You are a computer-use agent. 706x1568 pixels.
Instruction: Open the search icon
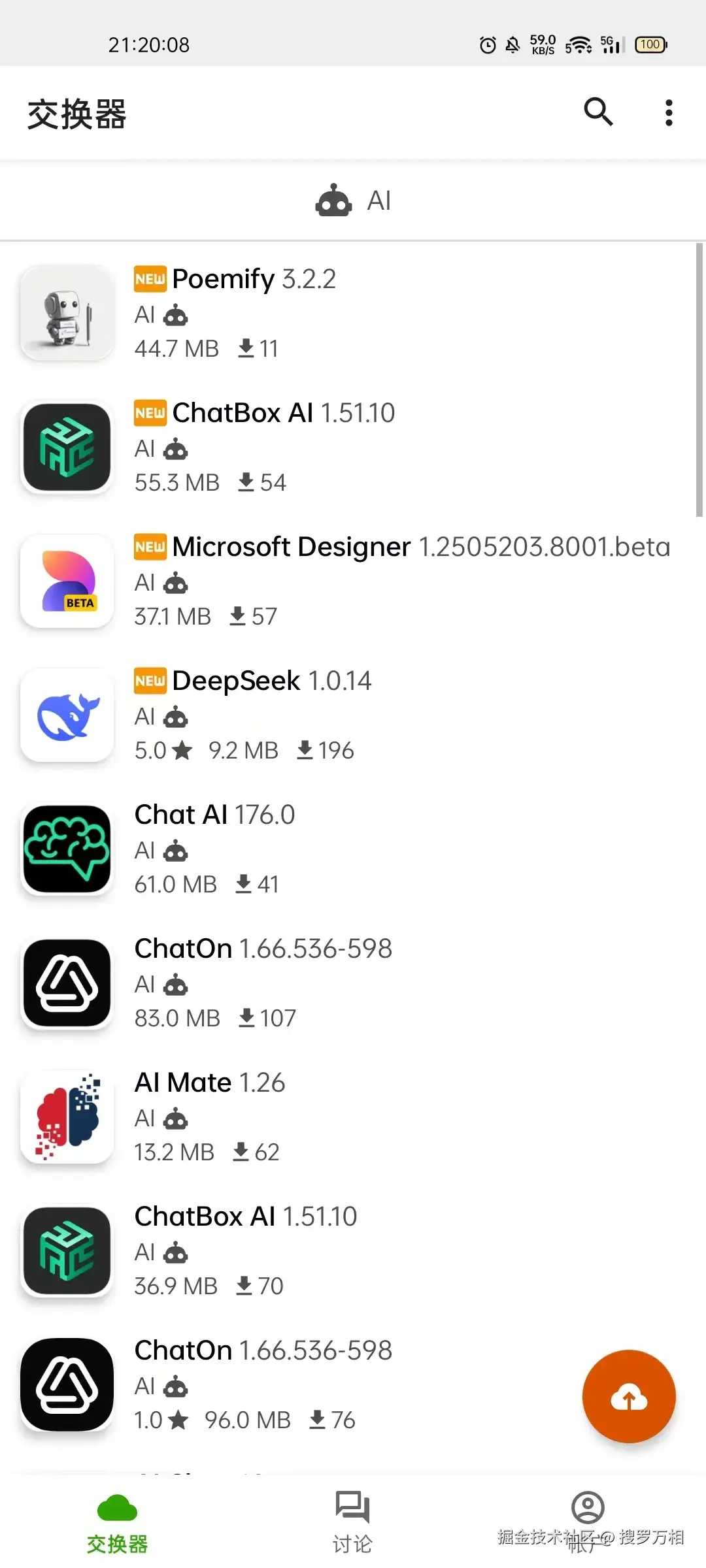click(598, 112)
